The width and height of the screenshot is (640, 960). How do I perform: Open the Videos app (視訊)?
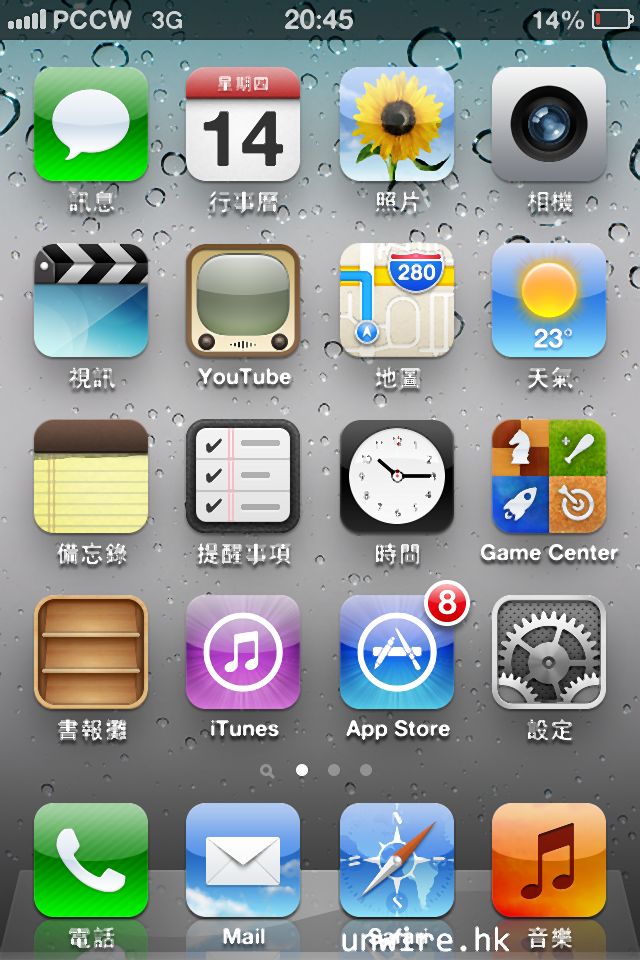(x=91, y=301)
